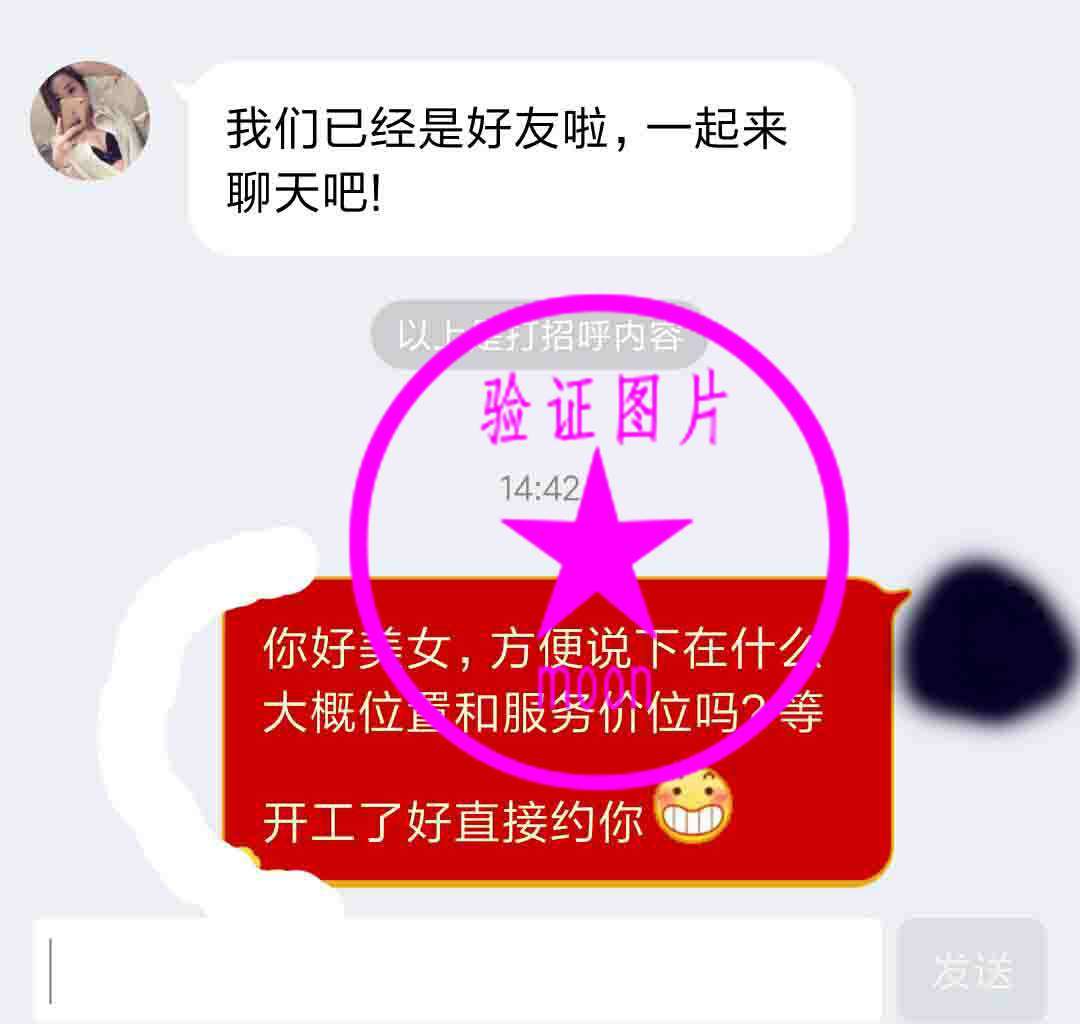Open the sender's profile photo avatar
Viewport: 1080px width, 1024px height.
pos(91,120)
